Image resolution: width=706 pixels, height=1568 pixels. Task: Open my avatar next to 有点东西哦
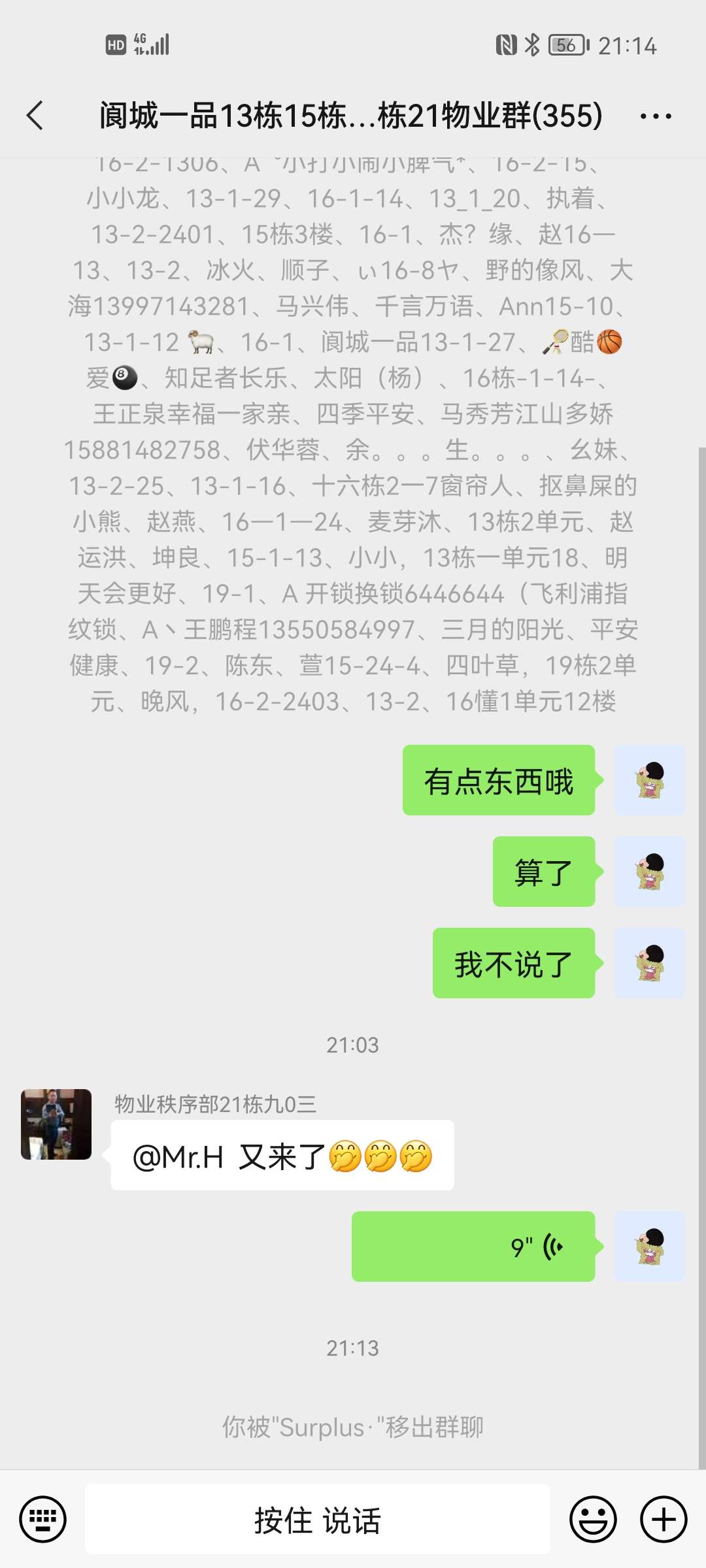[650, 780]
